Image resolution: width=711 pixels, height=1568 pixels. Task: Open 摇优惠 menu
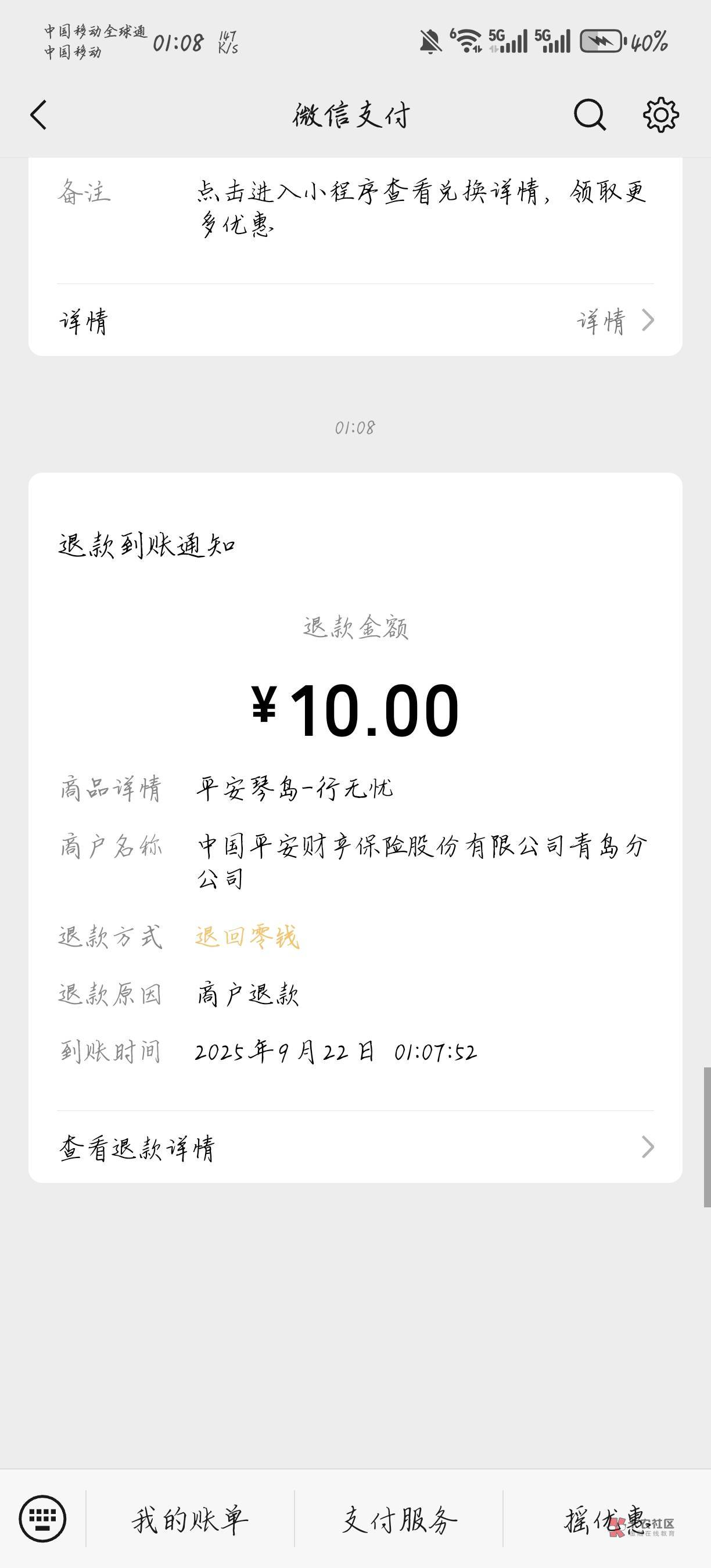click(606, 1519)
